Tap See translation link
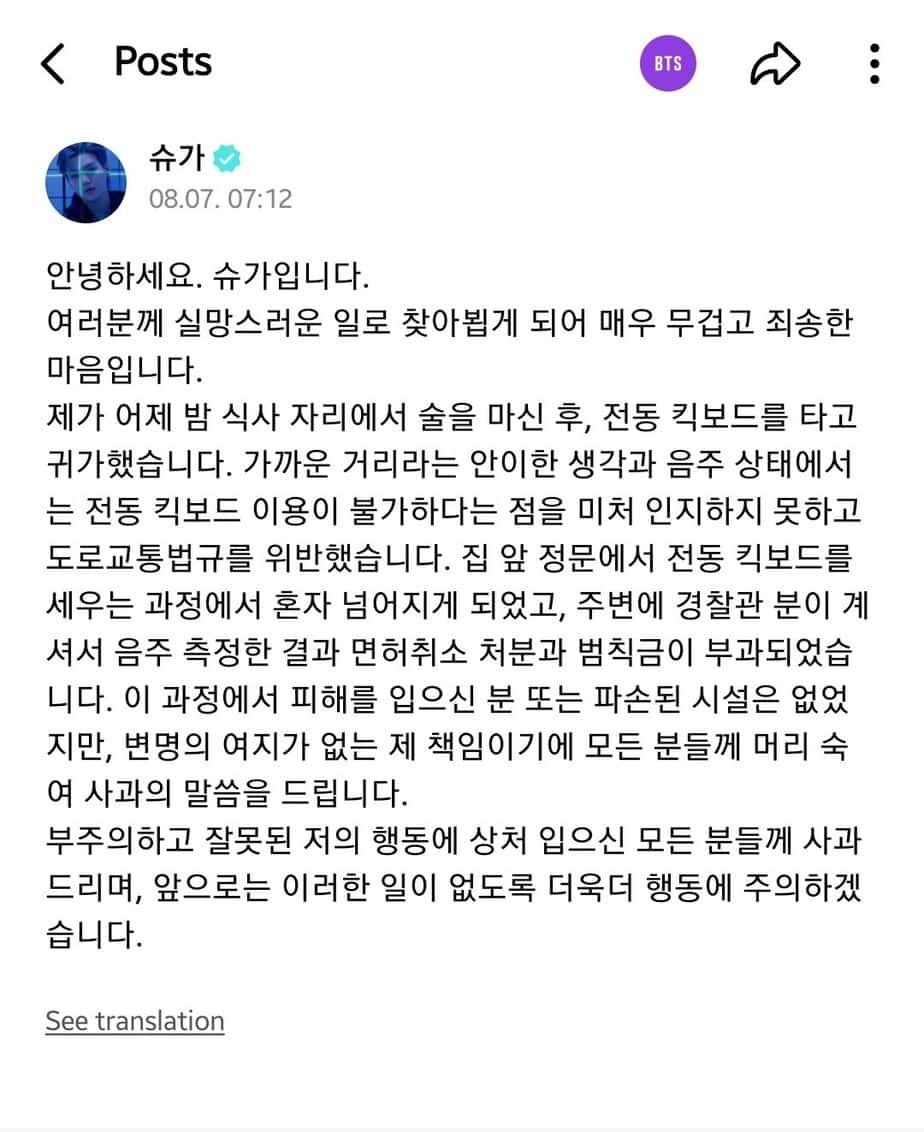Viewport: 924px width, 1132px height. pos(135,1021)
